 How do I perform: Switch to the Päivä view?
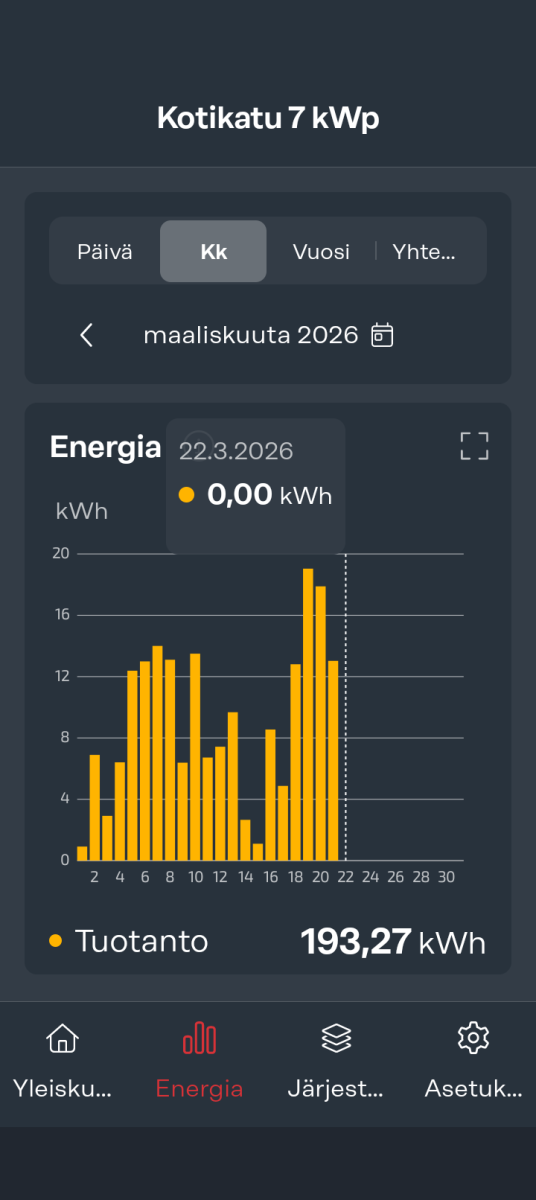(105, 252)
